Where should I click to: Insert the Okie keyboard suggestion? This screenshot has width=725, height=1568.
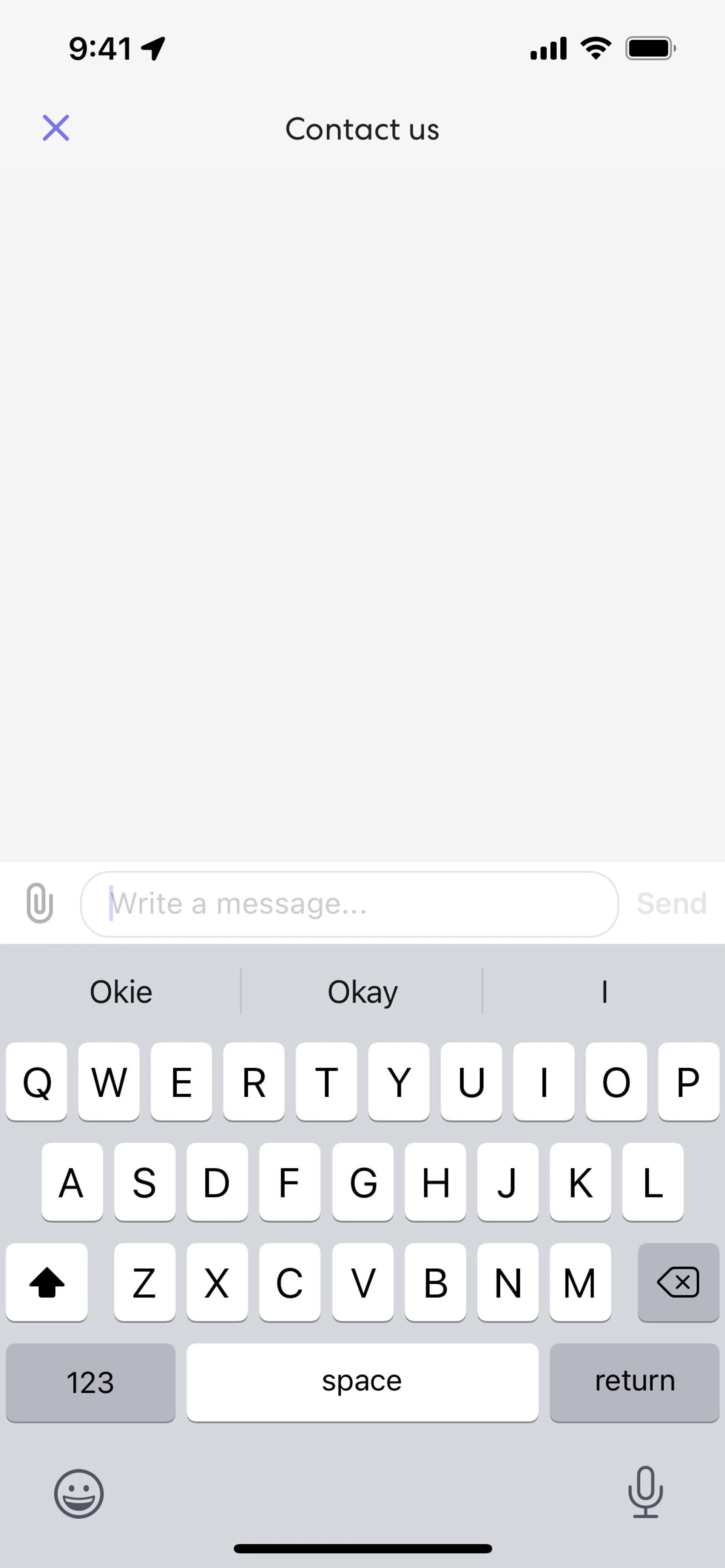[120, 992]
